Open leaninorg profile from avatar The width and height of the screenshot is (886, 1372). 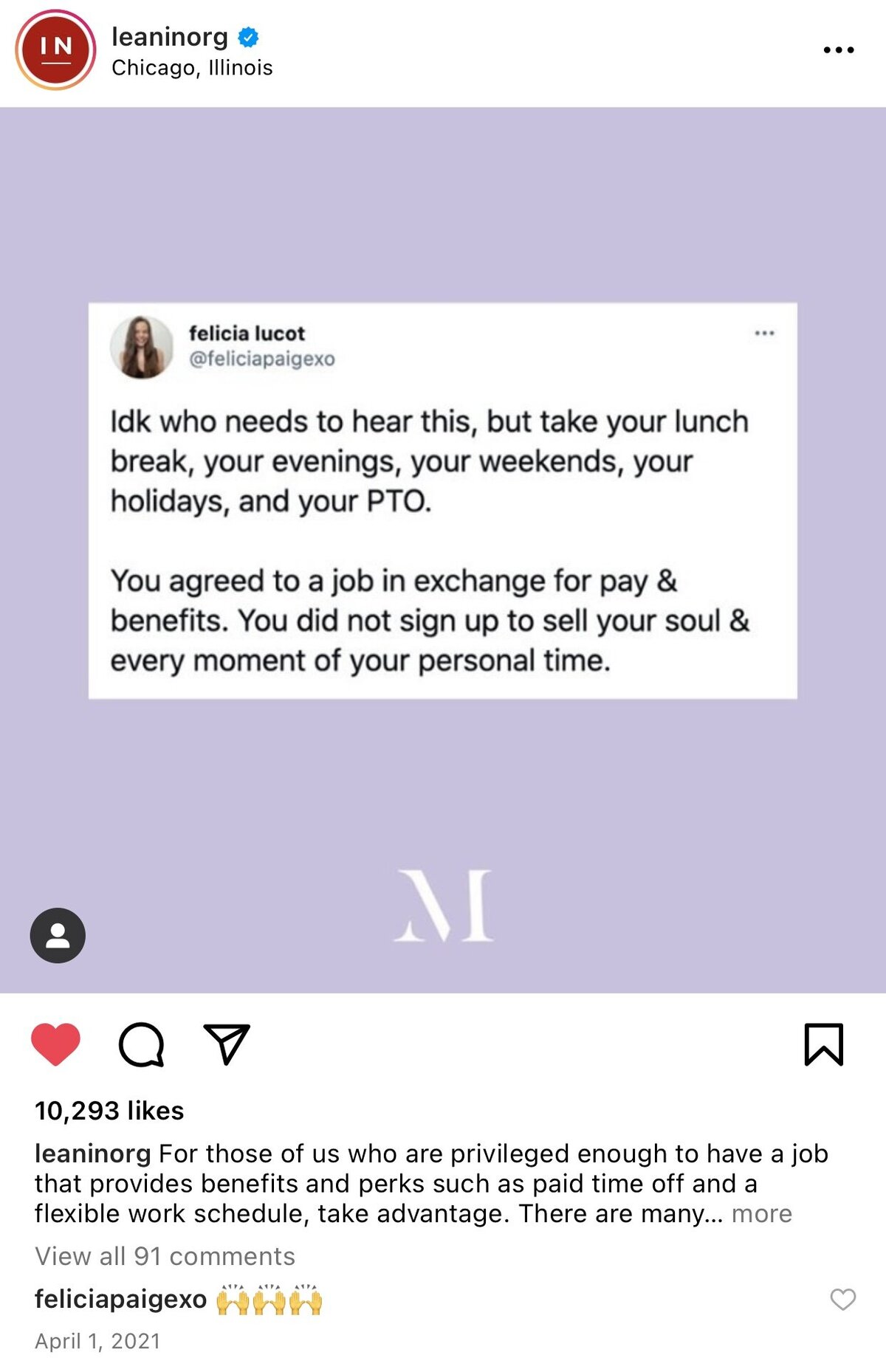[55, 50]
